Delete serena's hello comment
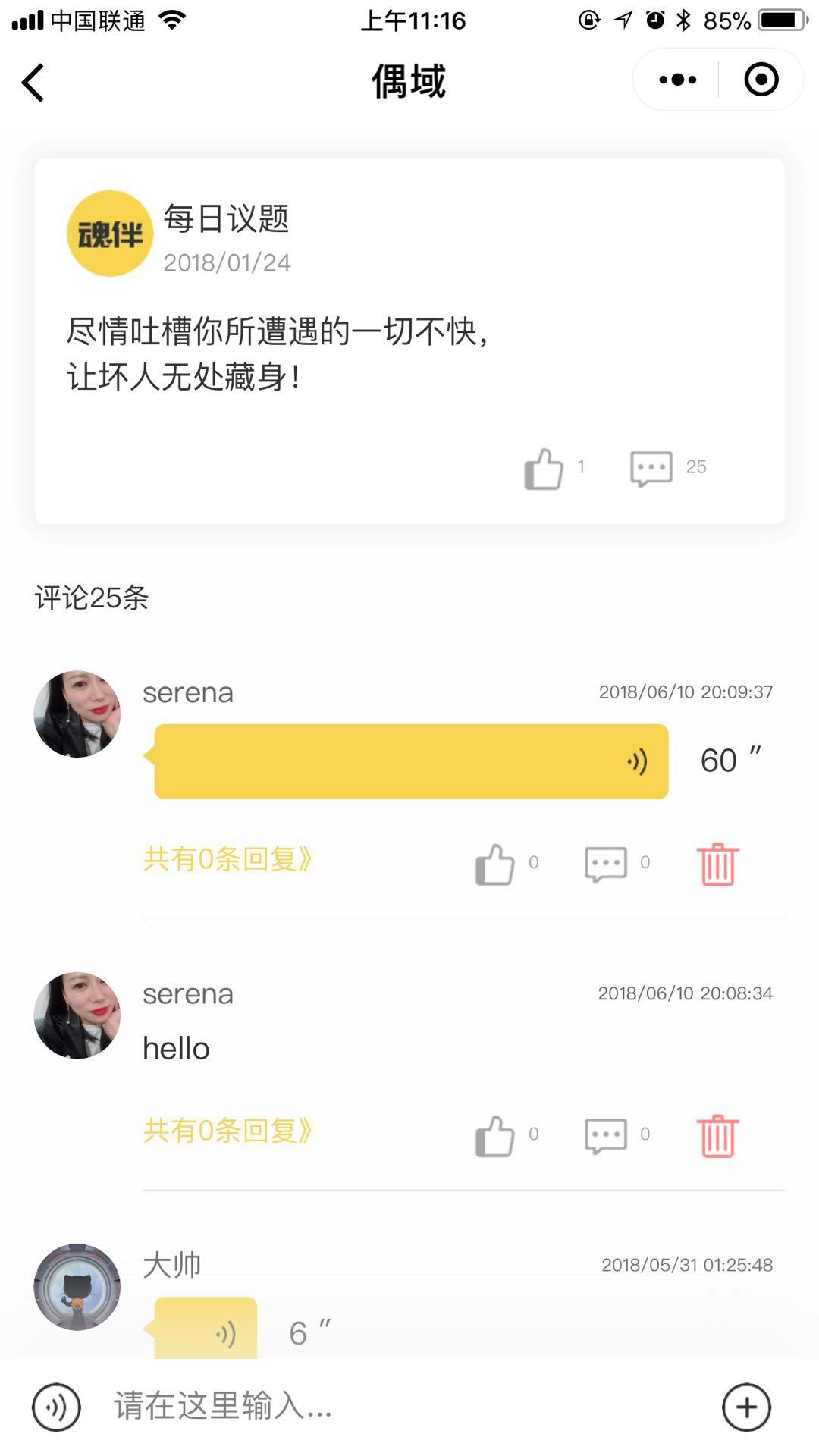The height and width of the screenshot is (1456, 819). coord(717,1135)
